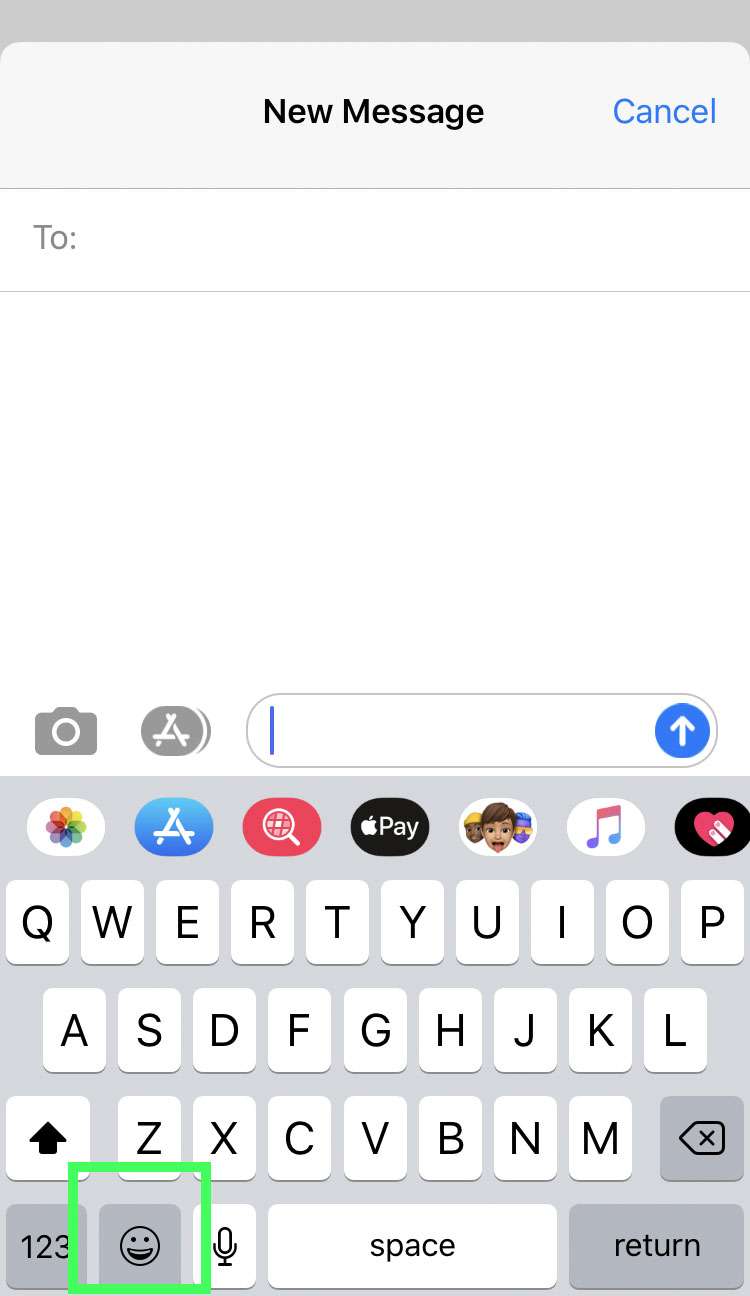
Task: Open the App Store iMessage app
Action: click(x=174, y=827)
